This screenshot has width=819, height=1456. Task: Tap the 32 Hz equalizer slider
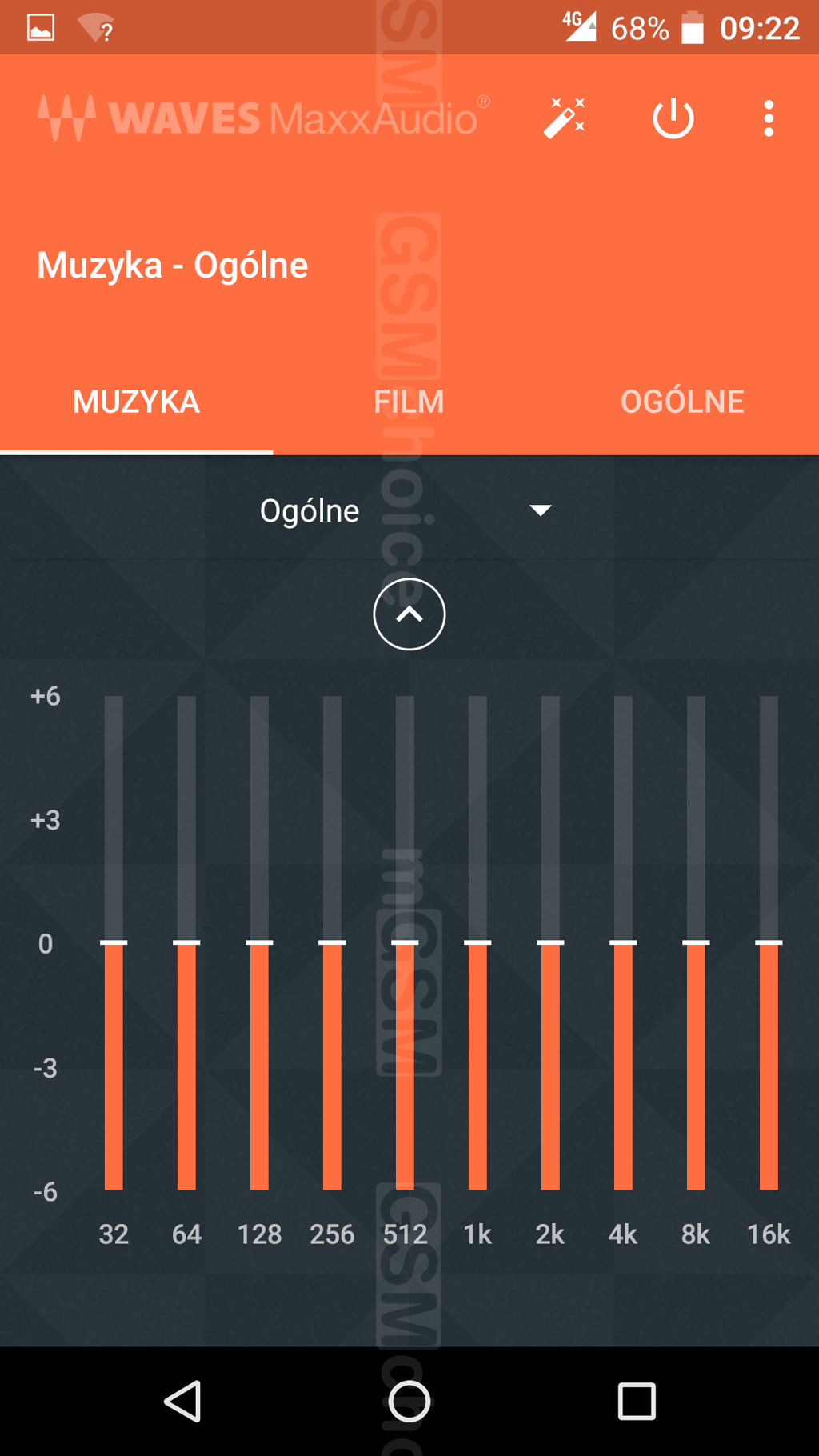tap(114, 942)
